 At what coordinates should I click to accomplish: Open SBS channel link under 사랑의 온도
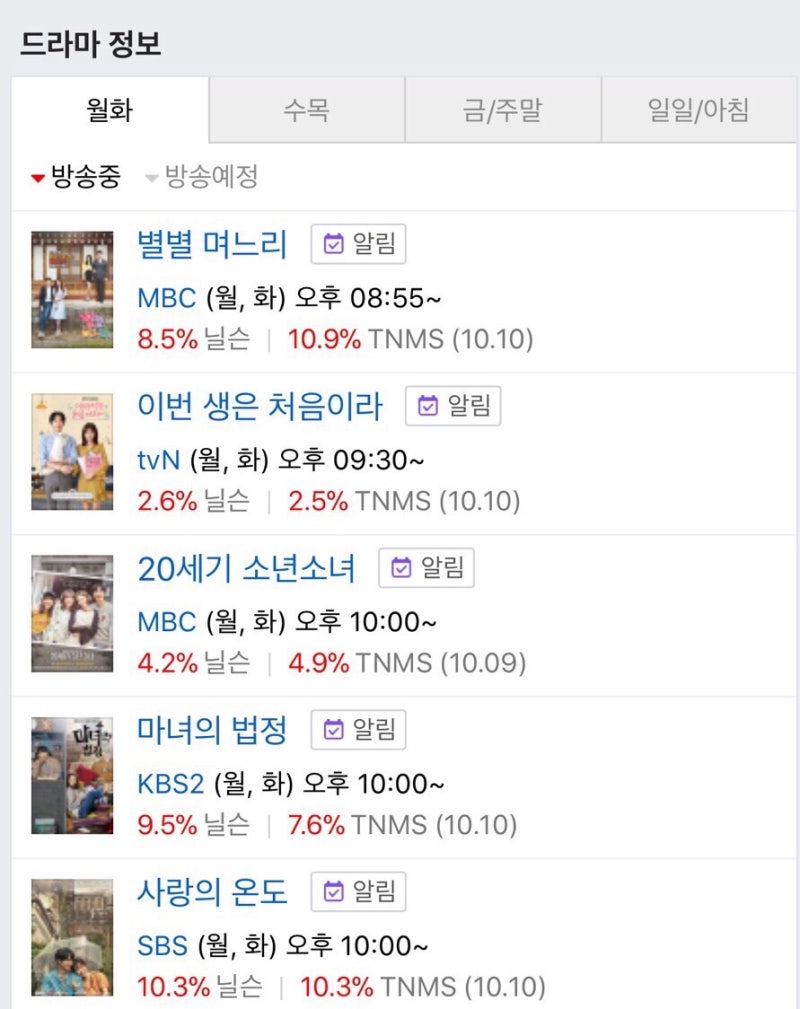click(163, 946)
